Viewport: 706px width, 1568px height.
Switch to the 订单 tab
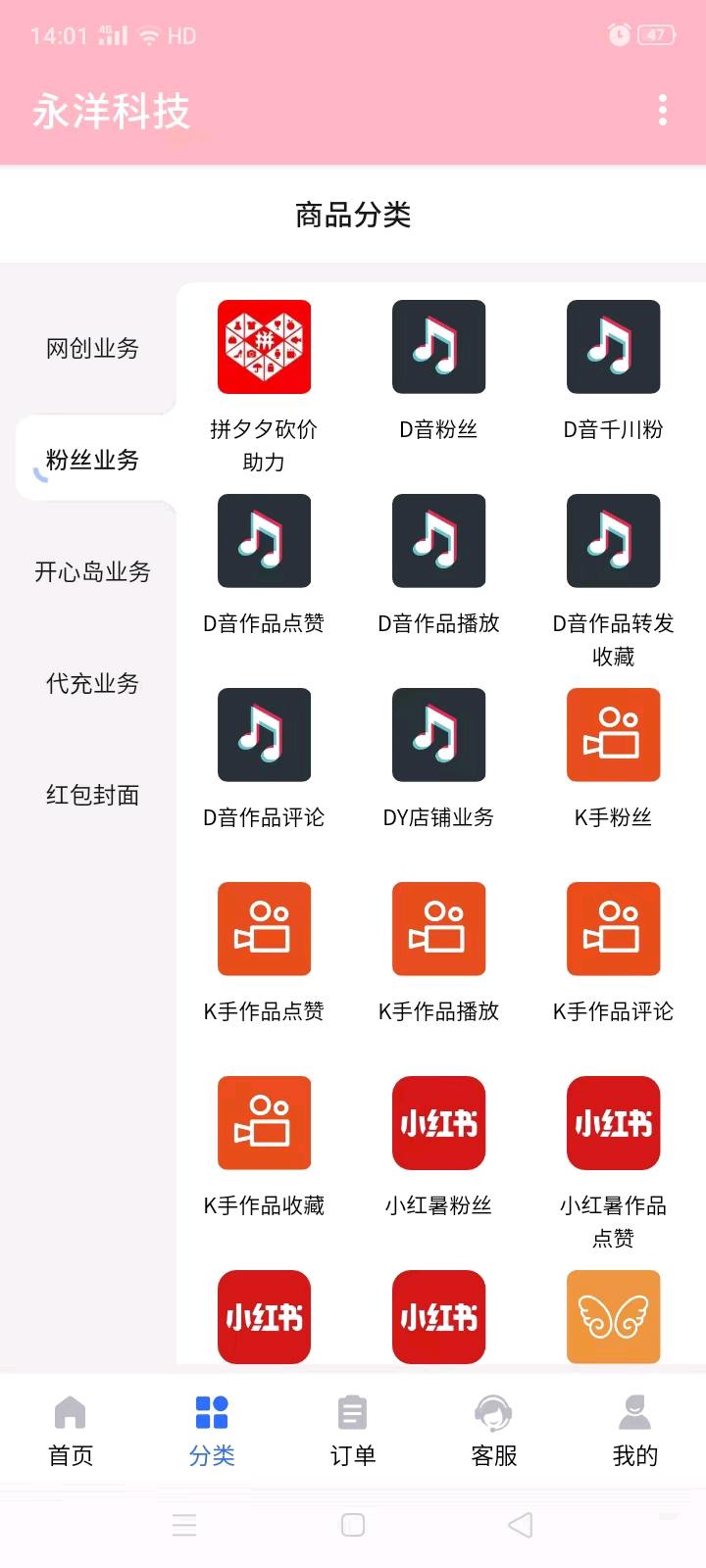(352, 1431)
